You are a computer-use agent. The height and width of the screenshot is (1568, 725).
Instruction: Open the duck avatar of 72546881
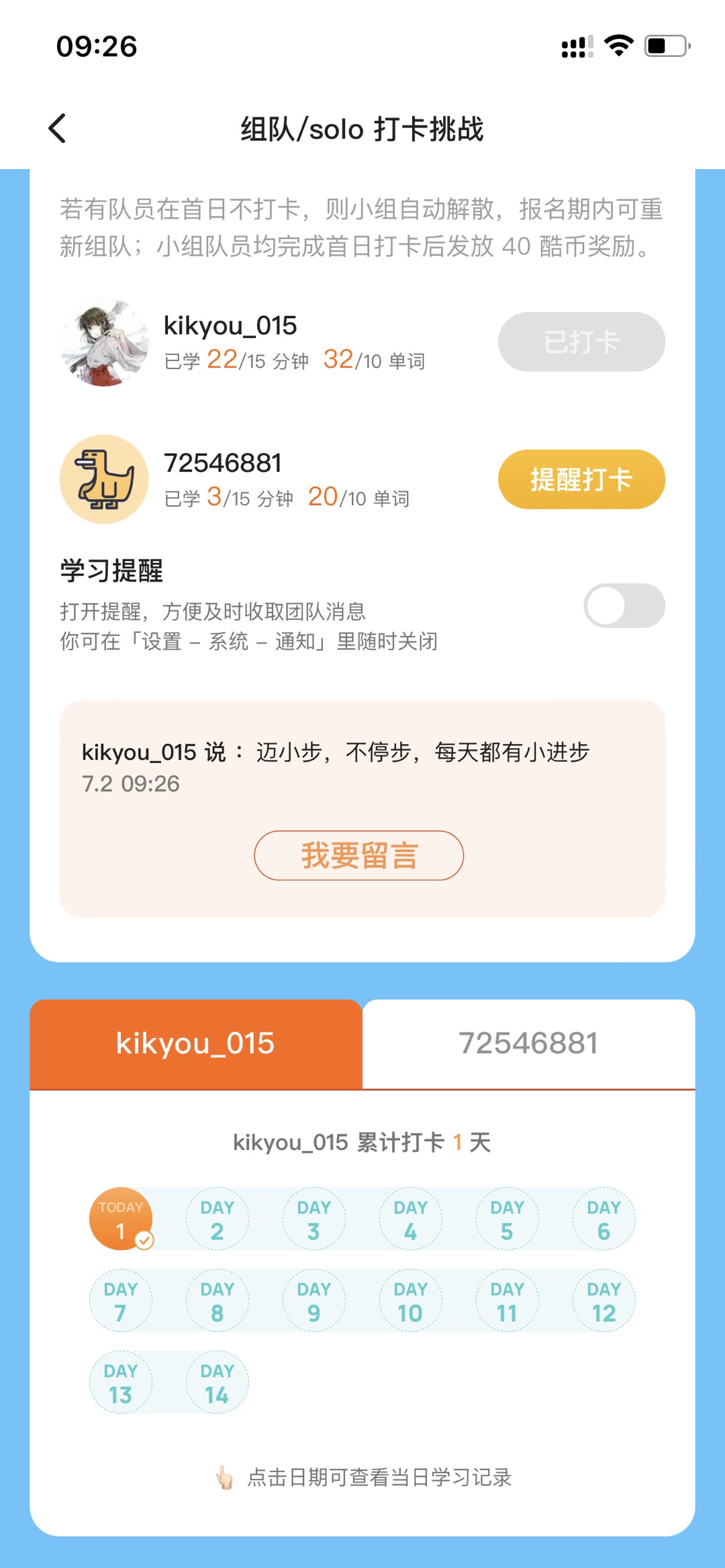click(x=104, y=479)
